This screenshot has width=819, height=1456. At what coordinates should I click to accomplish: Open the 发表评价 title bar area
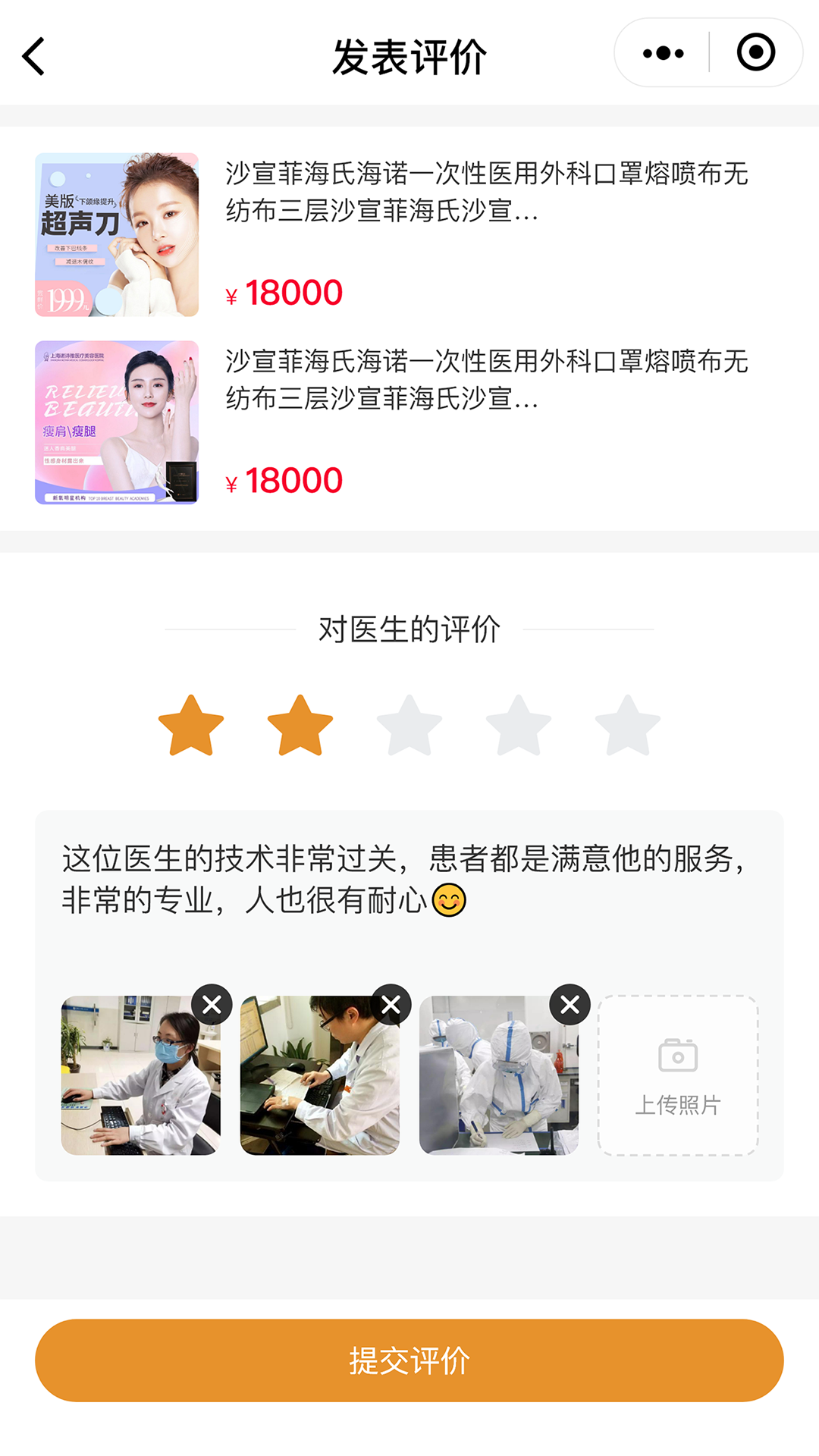(409, 55)
